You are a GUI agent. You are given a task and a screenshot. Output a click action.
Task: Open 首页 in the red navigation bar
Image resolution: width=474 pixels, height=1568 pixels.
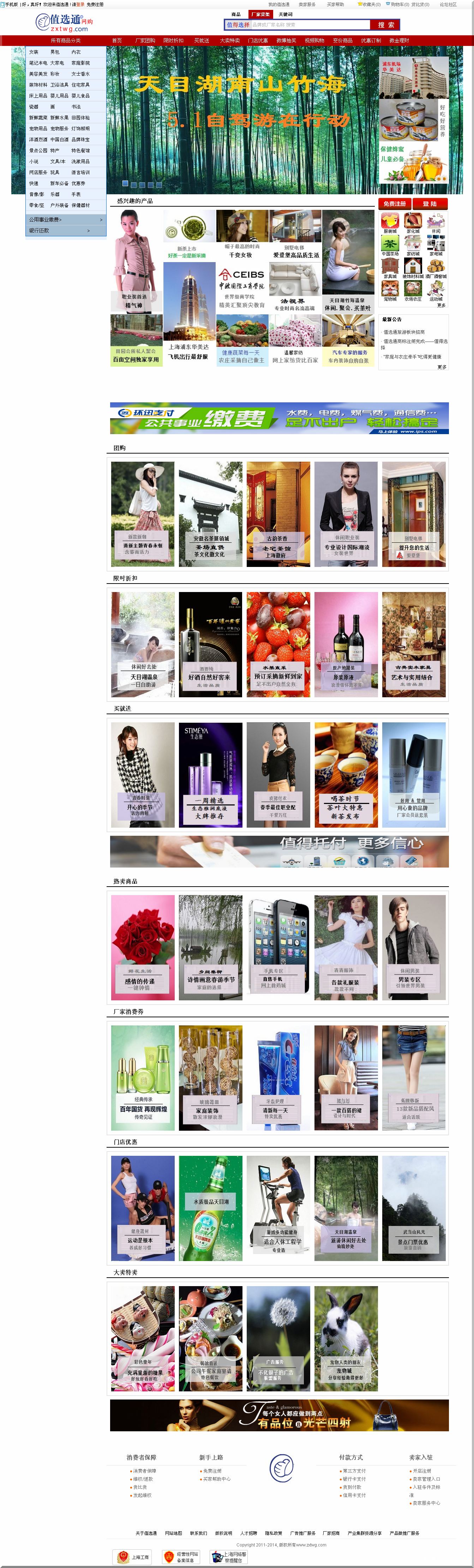tap(117, 41)
